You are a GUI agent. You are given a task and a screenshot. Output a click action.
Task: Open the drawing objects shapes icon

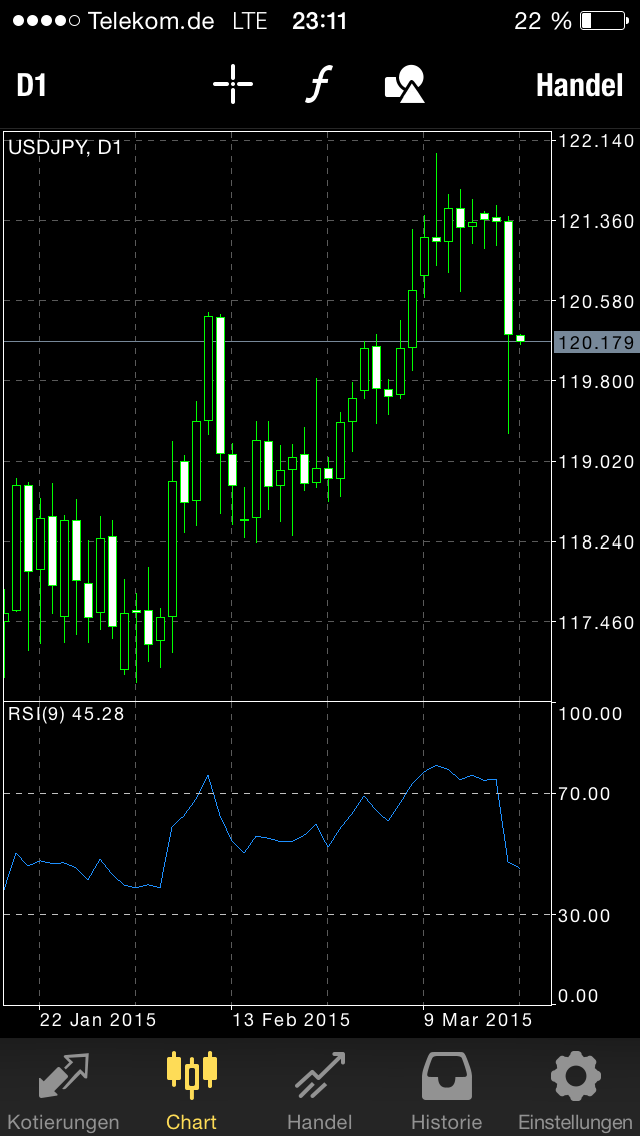pos(404,84)
